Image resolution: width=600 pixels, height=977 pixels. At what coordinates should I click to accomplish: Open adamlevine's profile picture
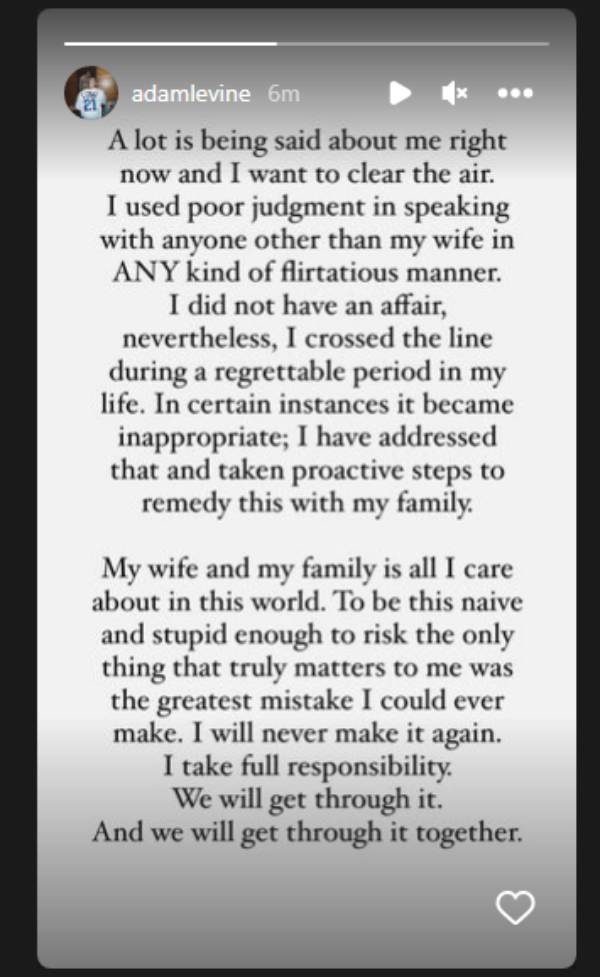coord(92,94)
